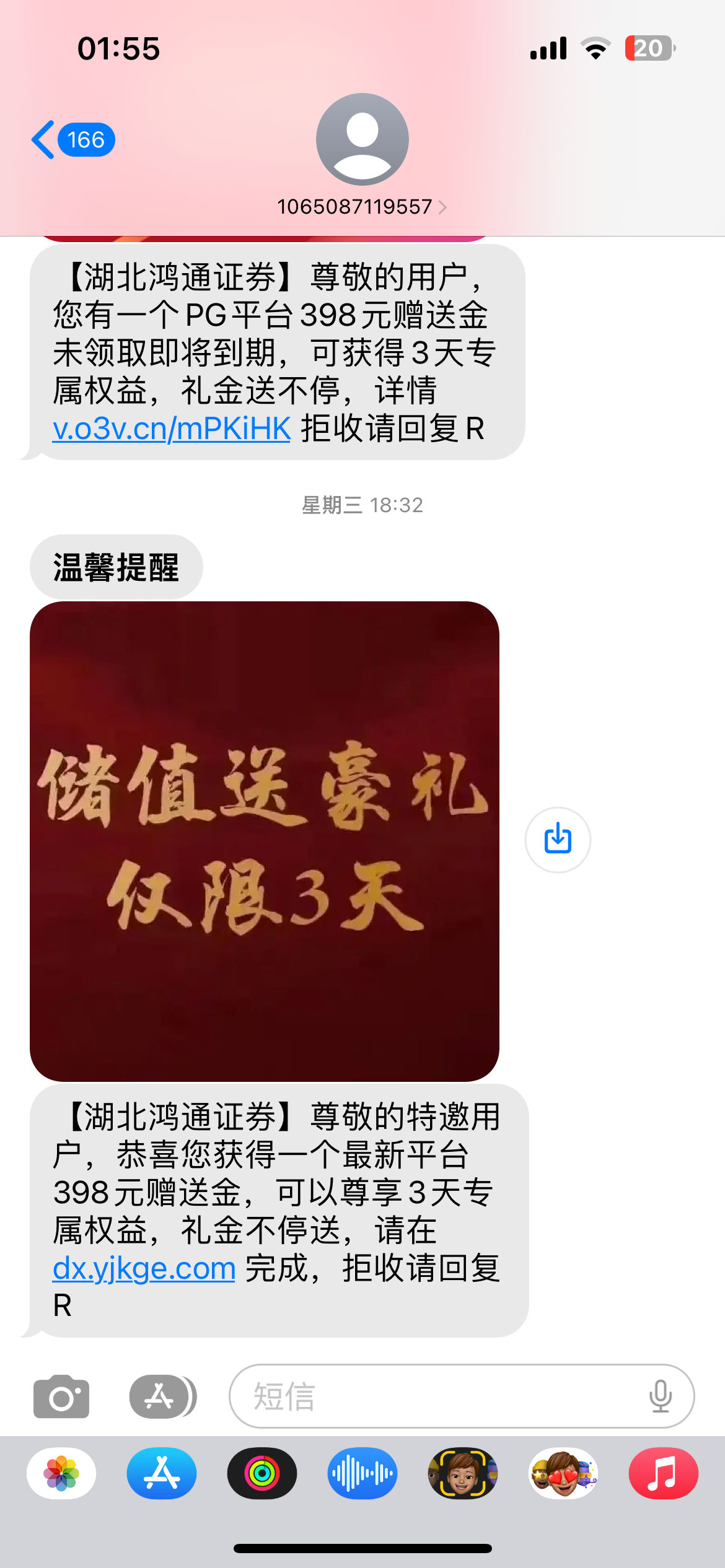Viewport: 725px width, 1568px height.
Task: Open contact details for 1065087119557
Action: (x=362, y=206)
